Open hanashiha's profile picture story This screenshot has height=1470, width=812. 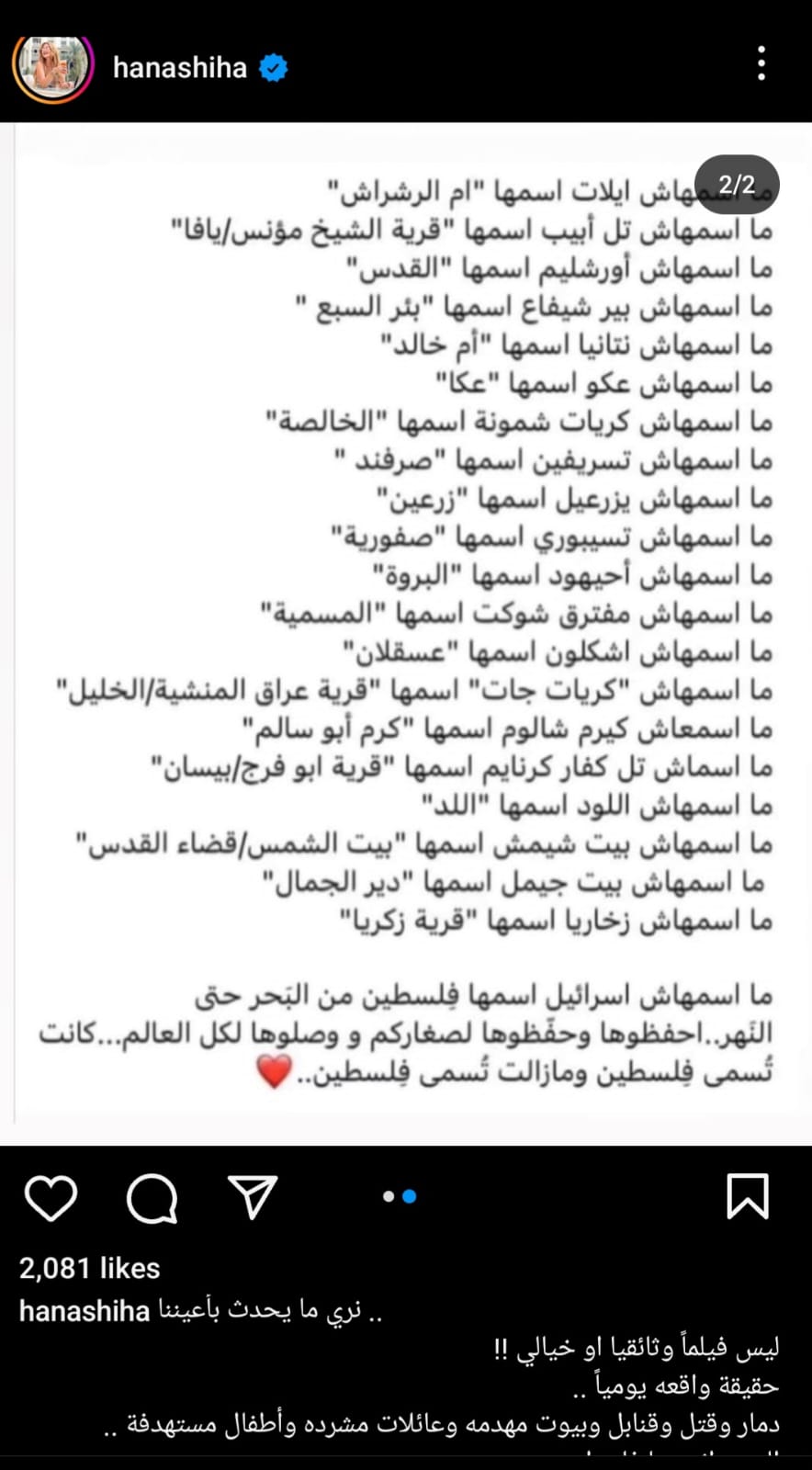pyautogui.click(x=53, y=67)
